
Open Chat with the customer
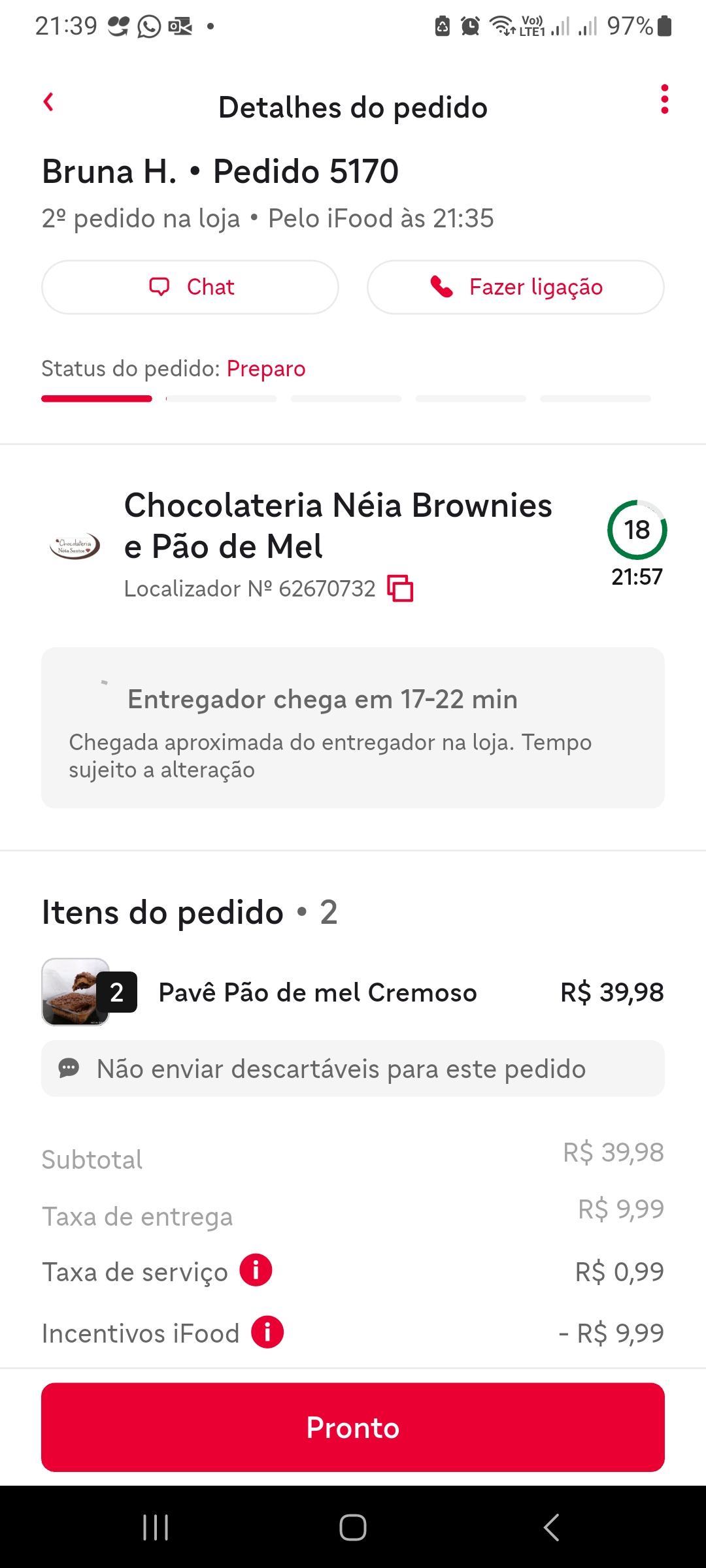pos(190,287)
